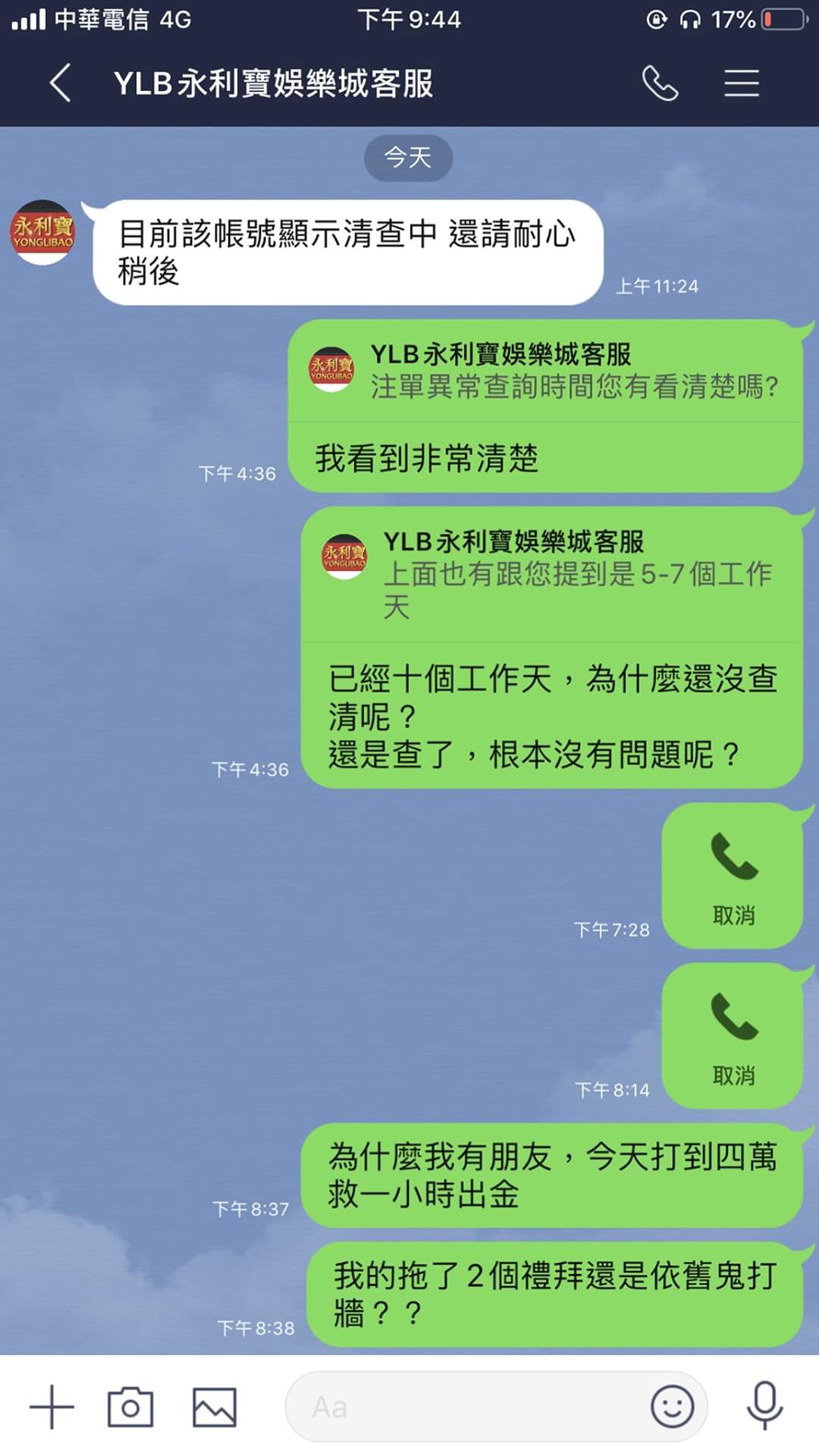Redial the cancelled call from 下午7:28
819x1456 pixels.
click(733, 875)
